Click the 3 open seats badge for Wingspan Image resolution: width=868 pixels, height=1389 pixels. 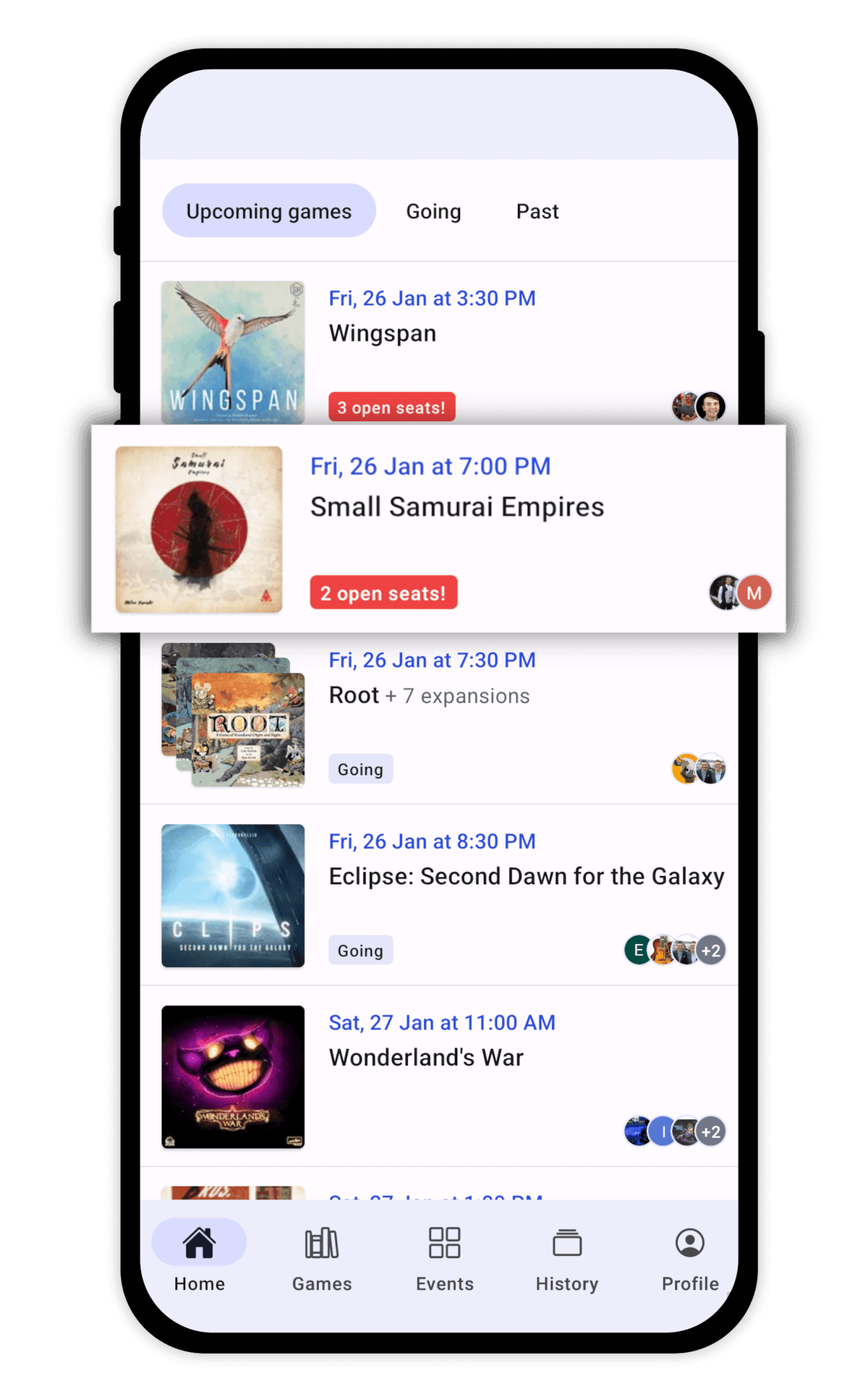pos(391,407)
